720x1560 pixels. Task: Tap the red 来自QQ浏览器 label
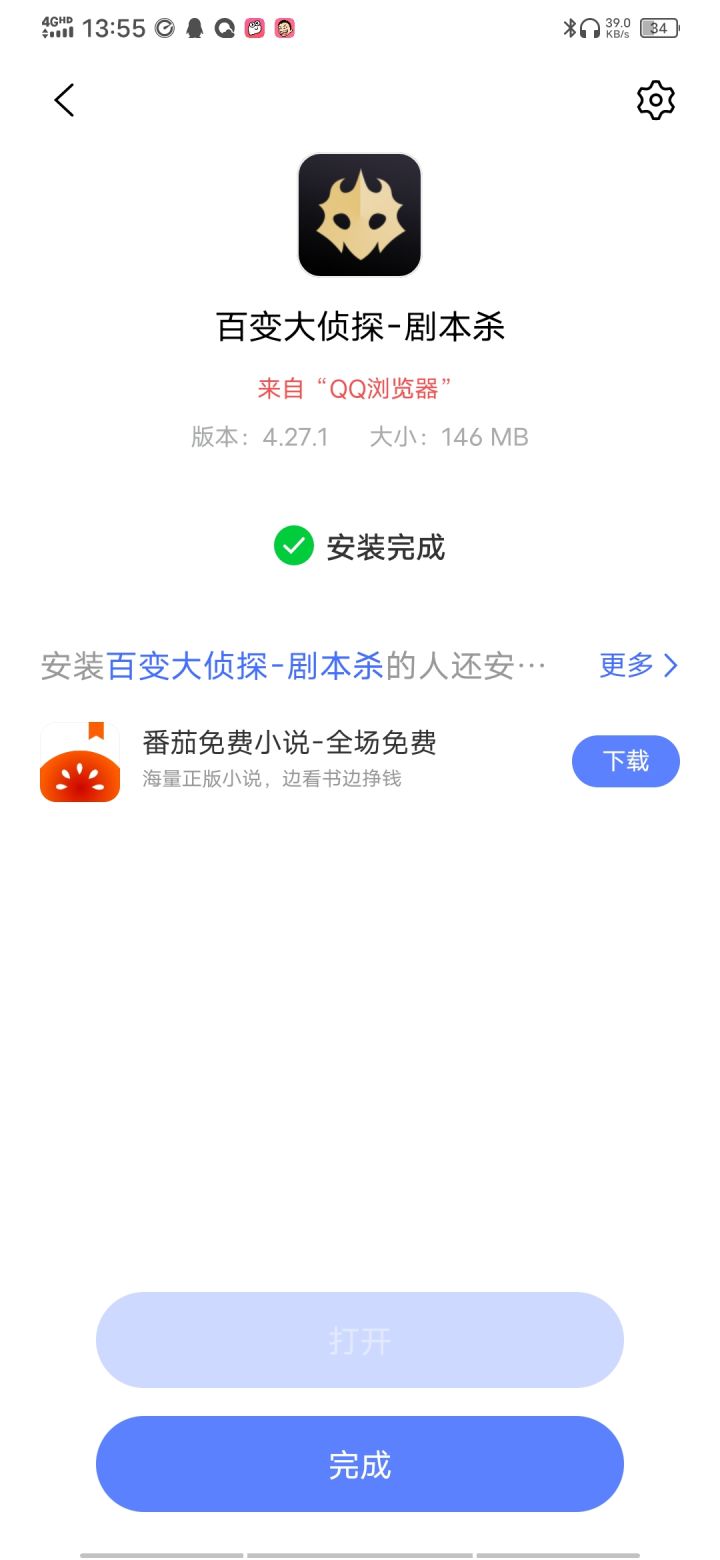360,389
